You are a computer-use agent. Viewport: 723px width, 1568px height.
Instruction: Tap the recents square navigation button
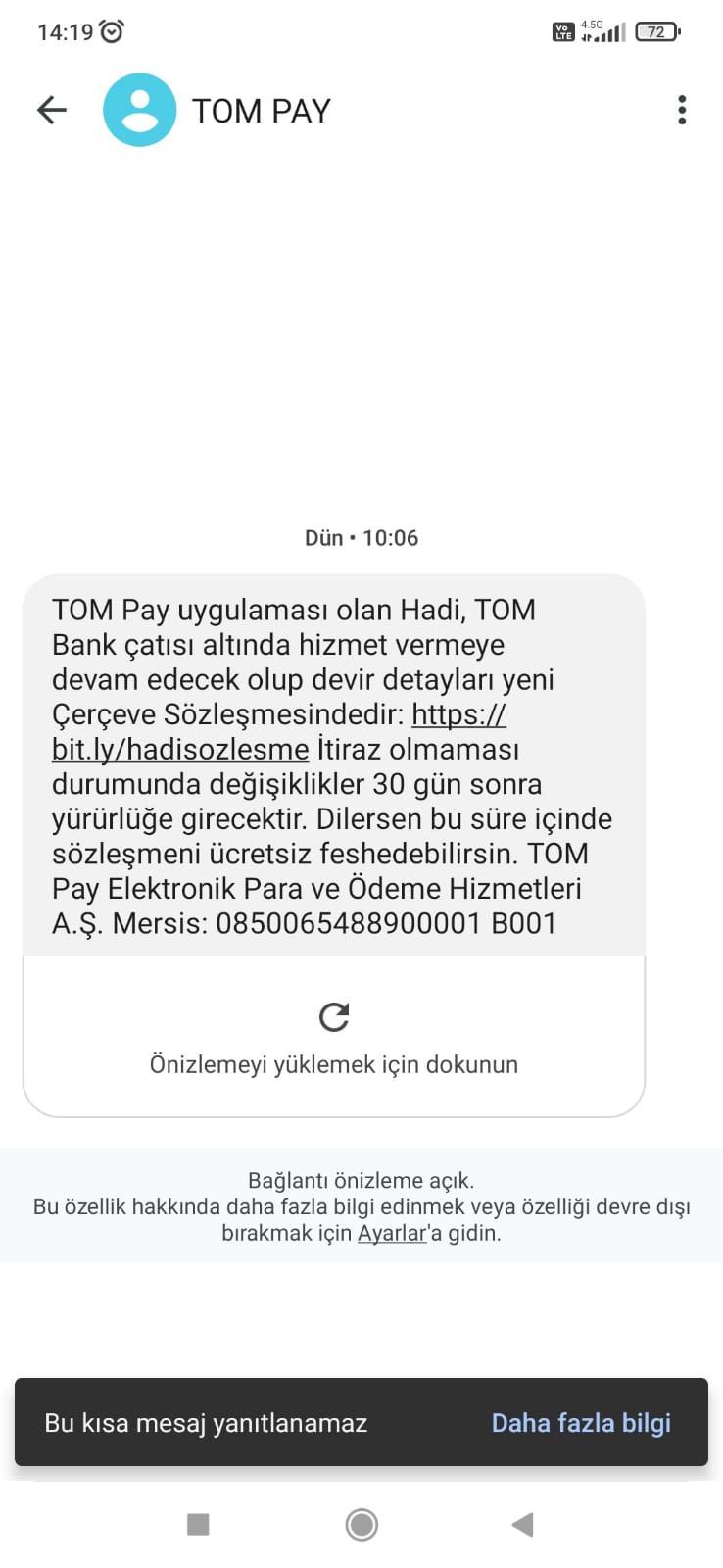200,1525
